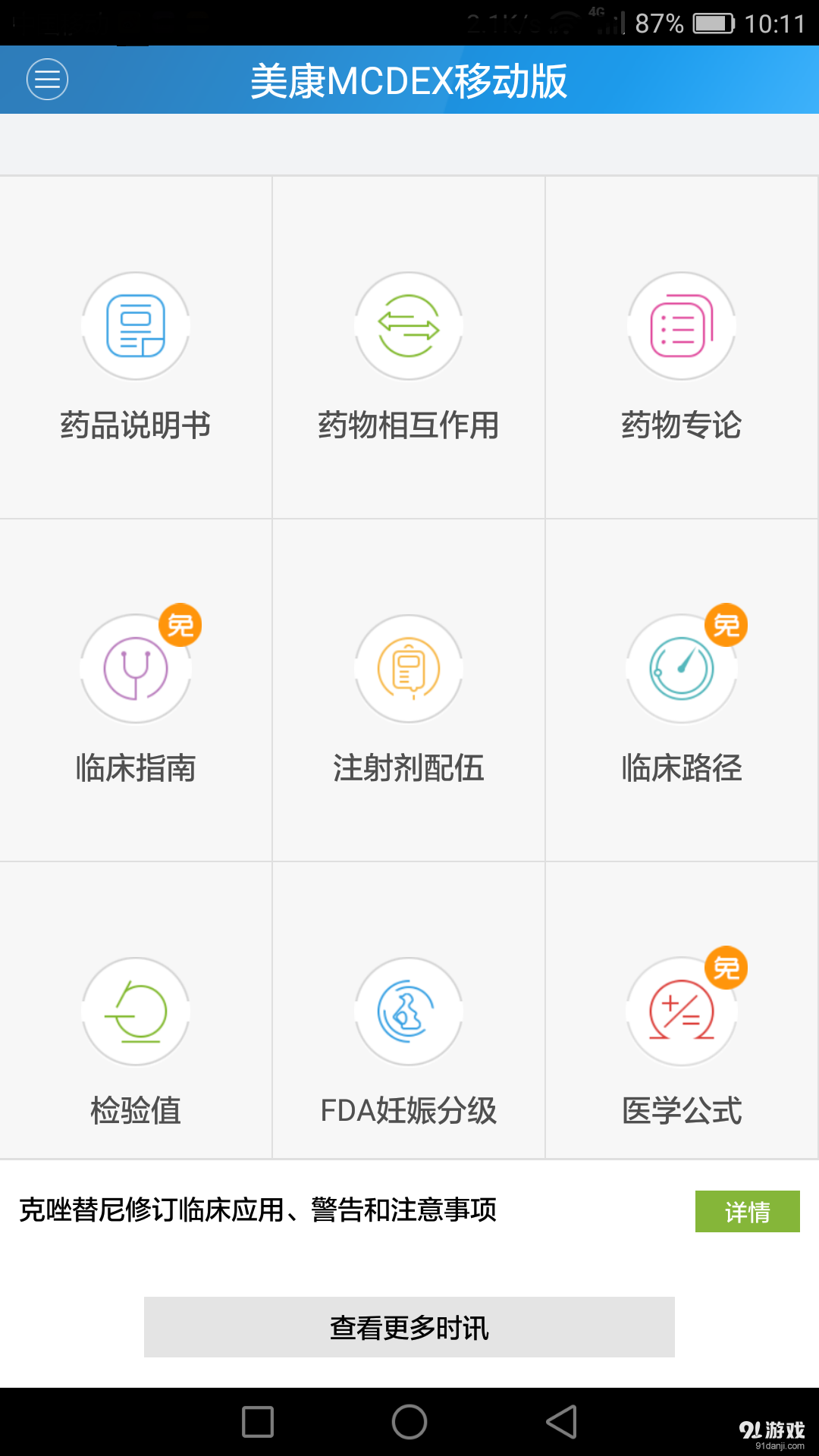Tap the 美康MCDEX移动版 title bar
The image size is (819, 1456).
point(409,83)
